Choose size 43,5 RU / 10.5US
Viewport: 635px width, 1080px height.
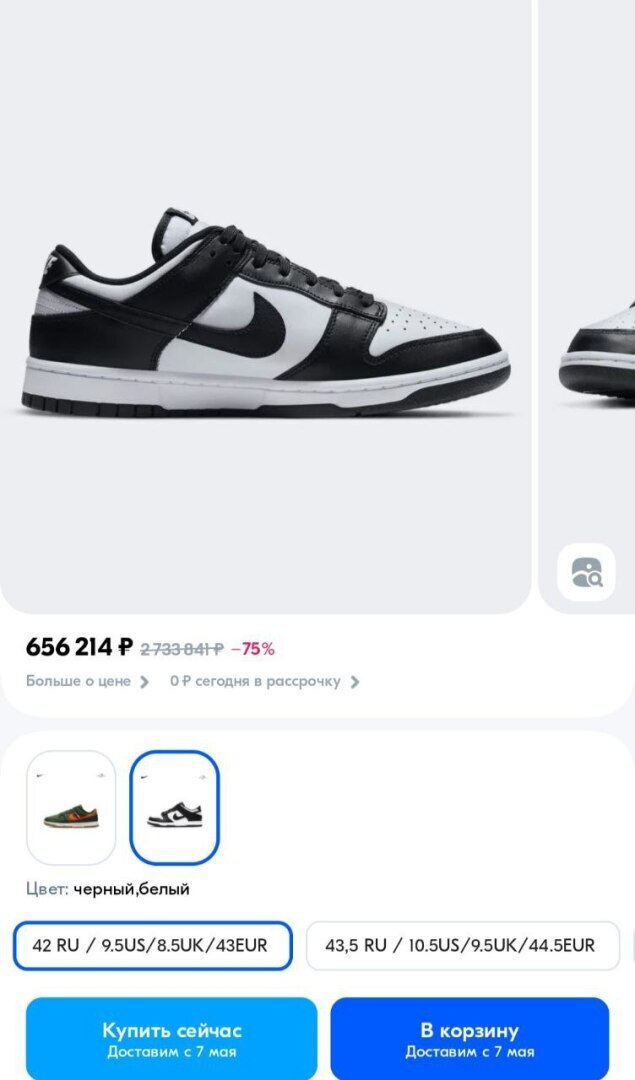462,945
